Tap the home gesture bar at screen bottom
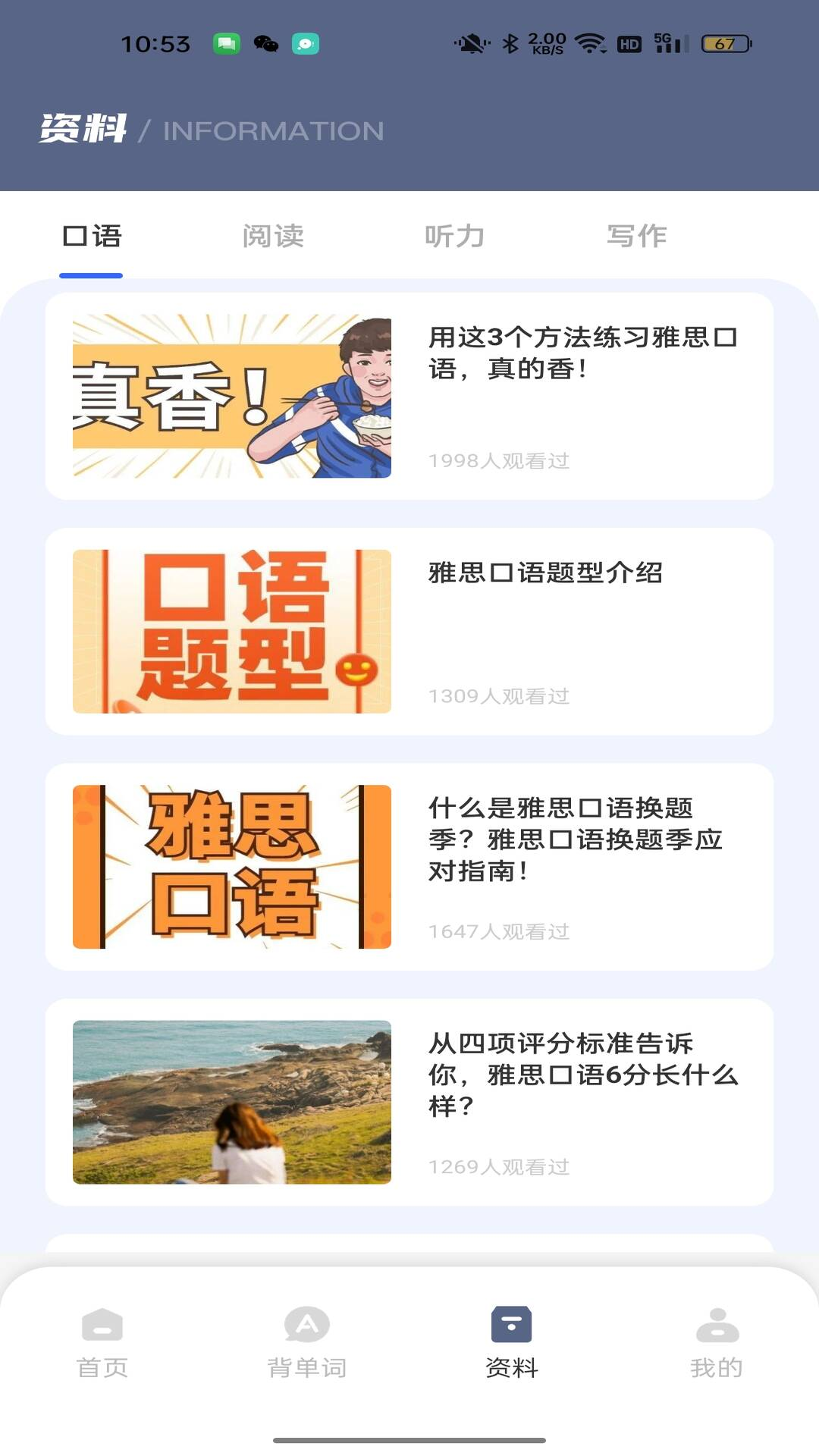 (409, 1438)
